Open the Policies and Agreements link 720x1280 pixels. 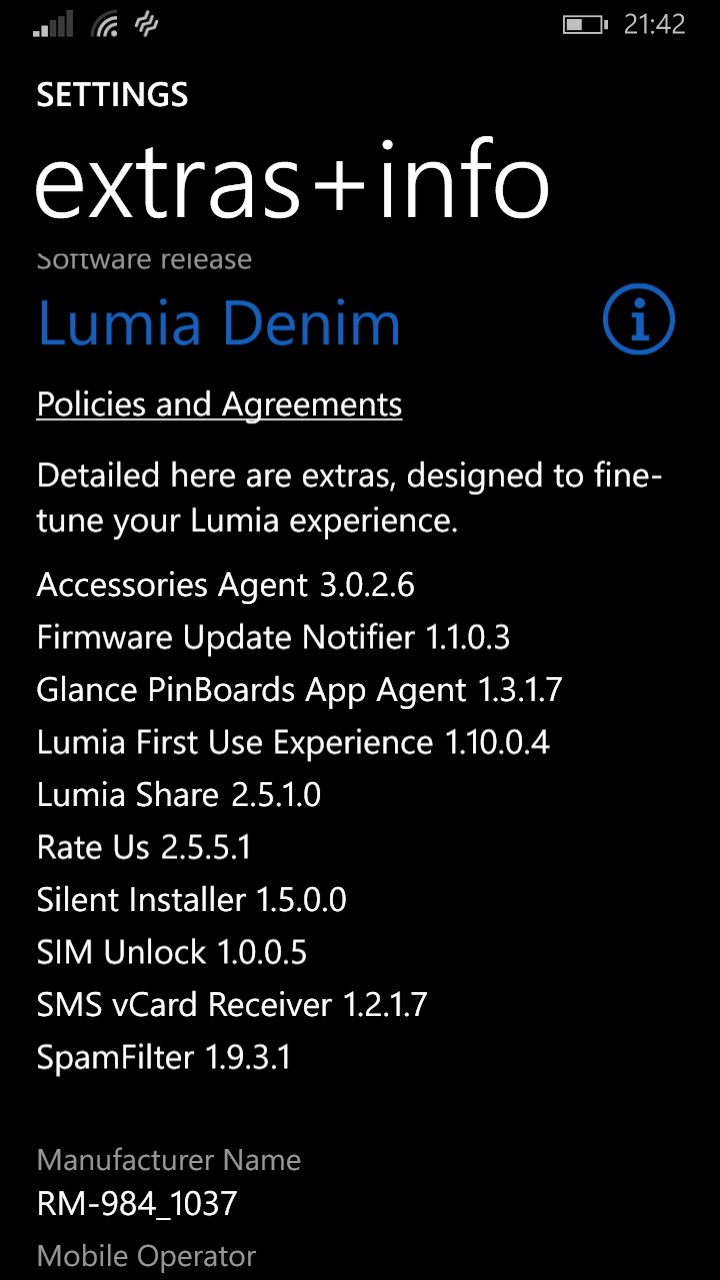click(x=219, y=405)
